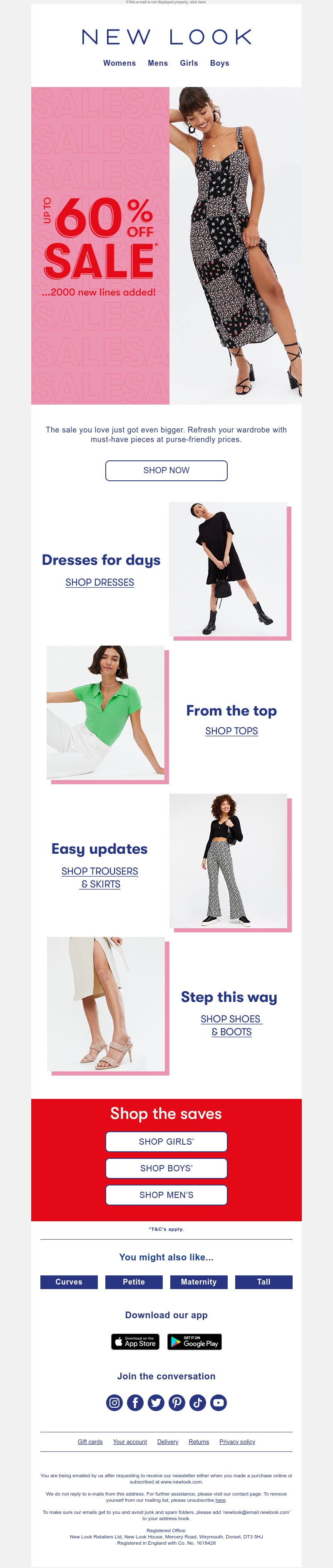This screenshot has width=333, height=1568.
Task: Browse the Curves range
Action: [69, 1282]
